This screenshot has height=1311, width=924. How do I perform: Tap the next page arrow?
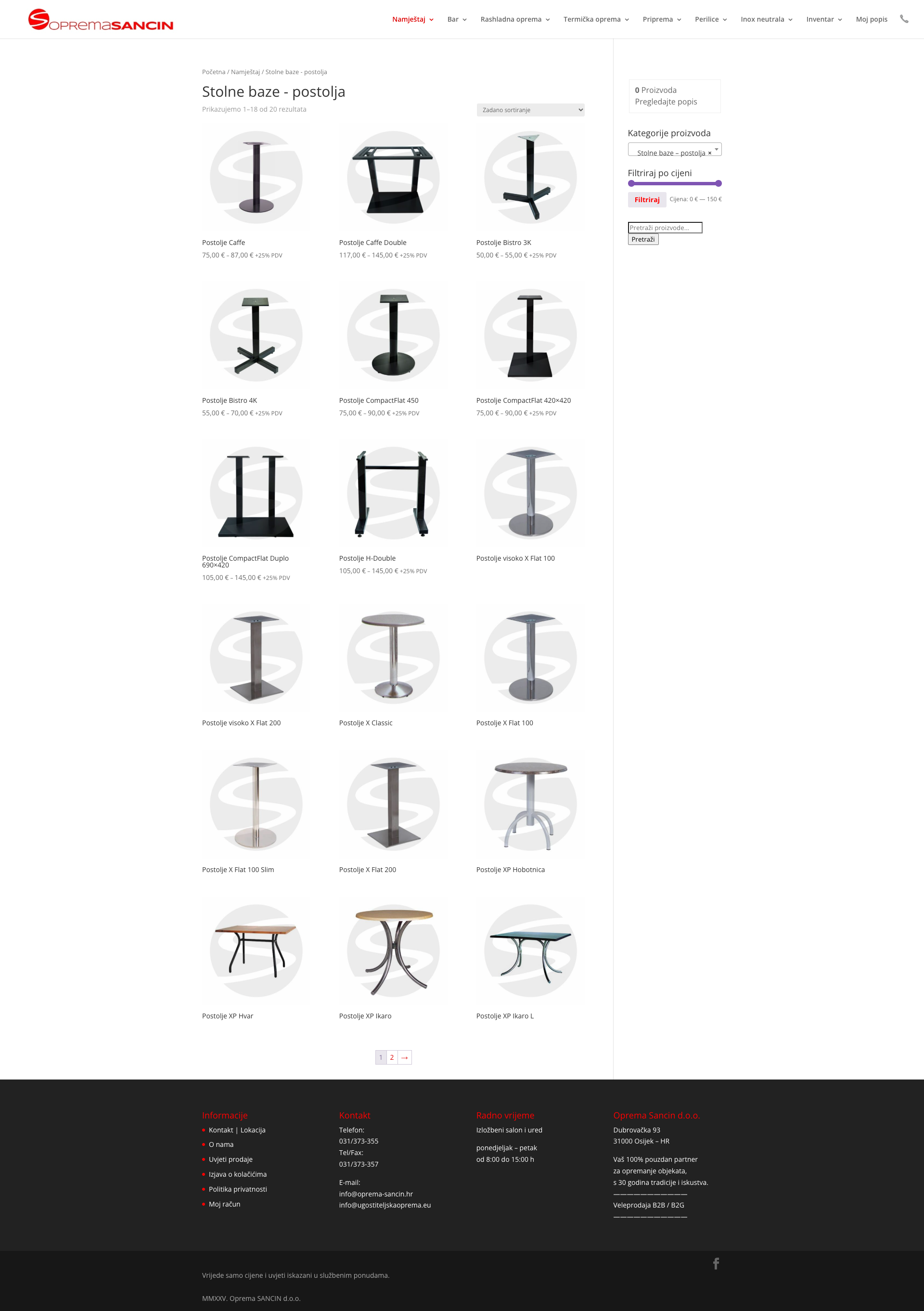pos(404,1057)
